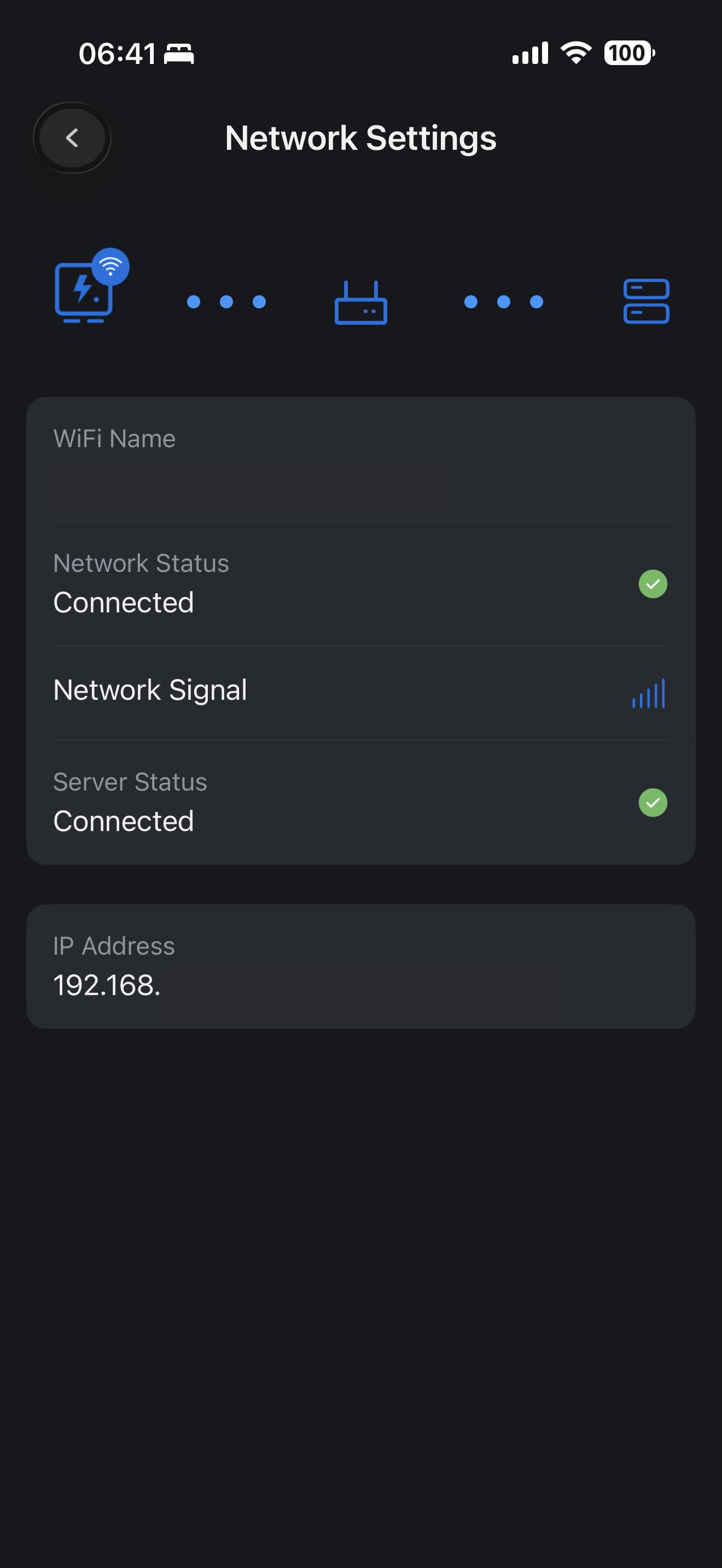The height and width of the screenshot is (1568, 722).
Task: Go back from Network Settings
Action: (72, 138)
